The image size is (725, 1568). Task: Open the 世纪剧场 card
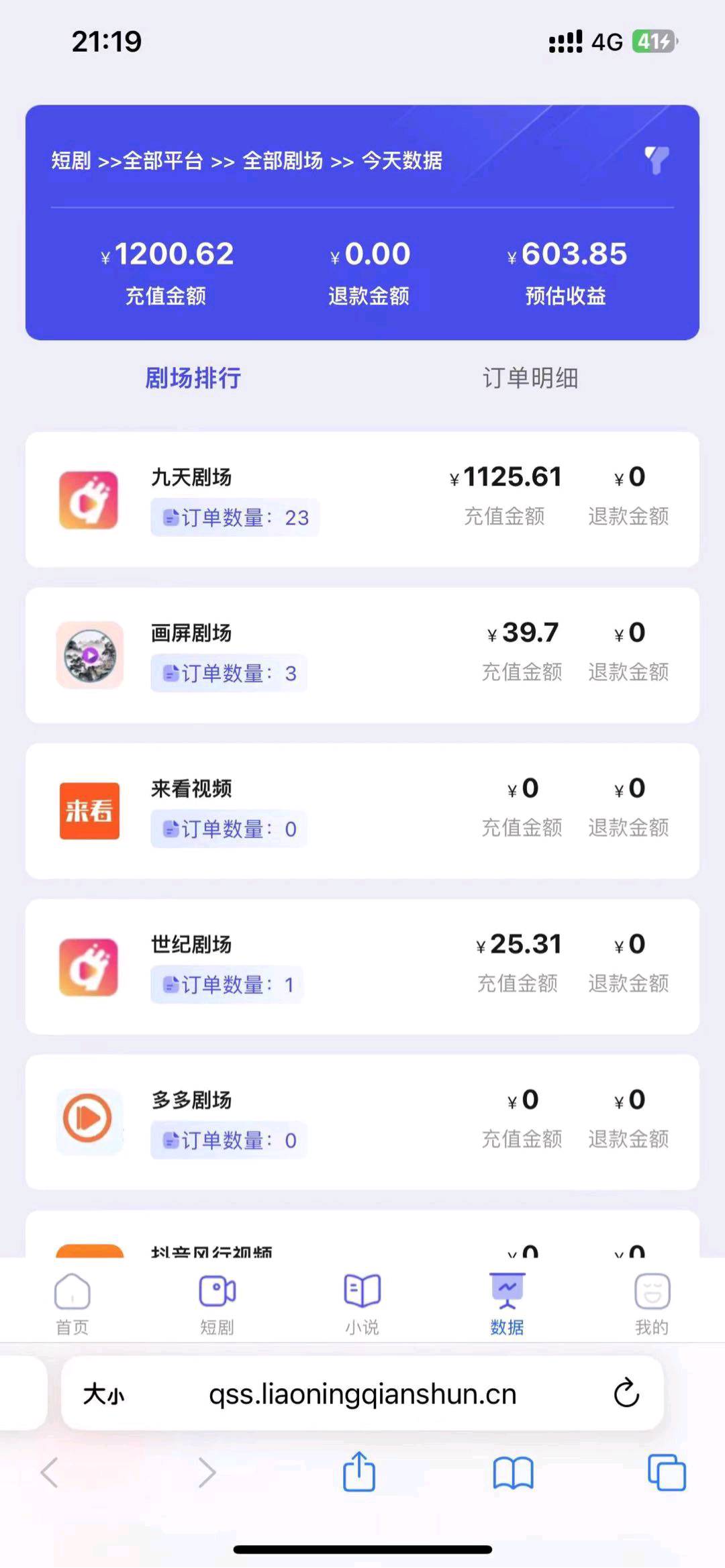pos(362,966)
